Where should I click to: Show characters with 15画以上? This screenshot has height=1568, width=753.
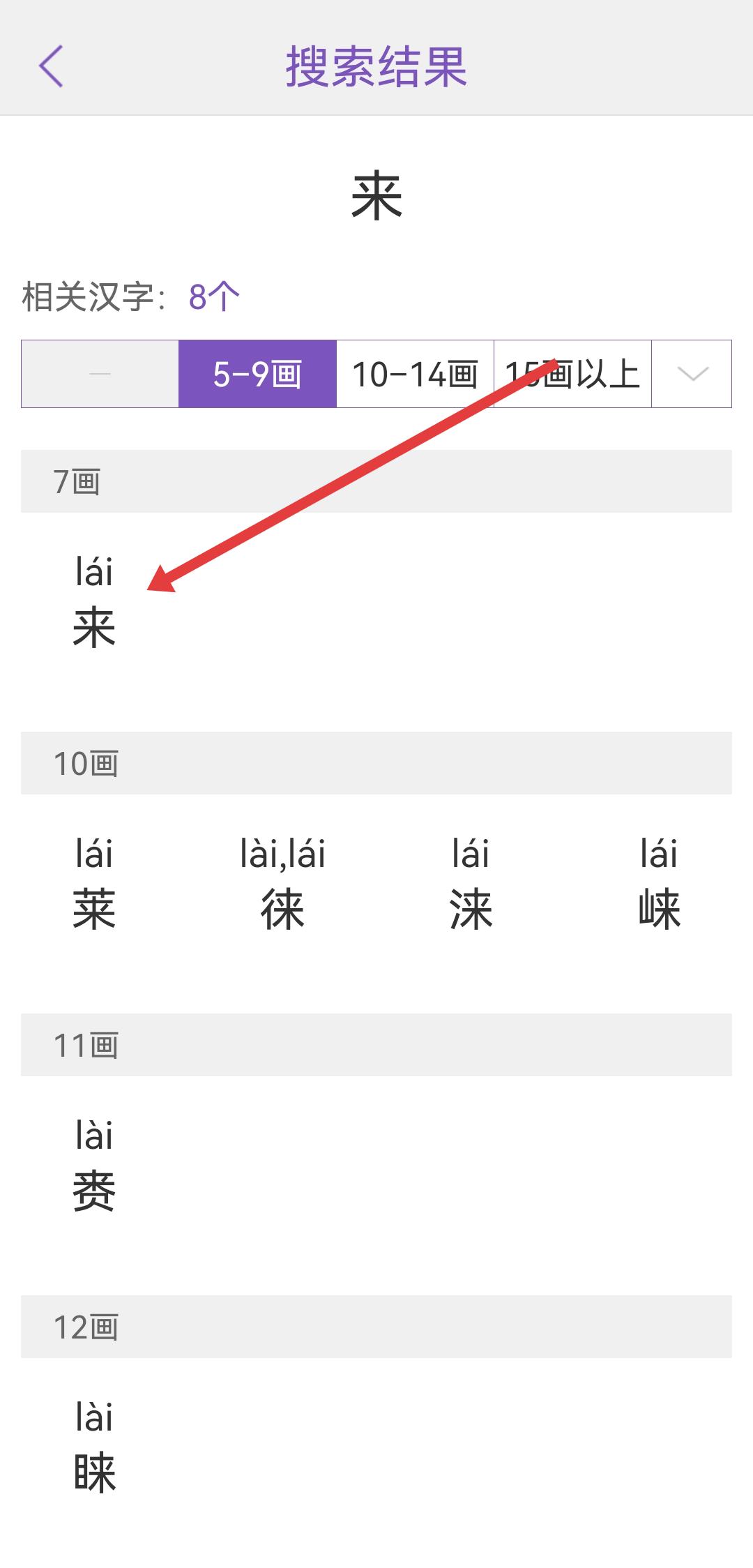click(572, 374)
